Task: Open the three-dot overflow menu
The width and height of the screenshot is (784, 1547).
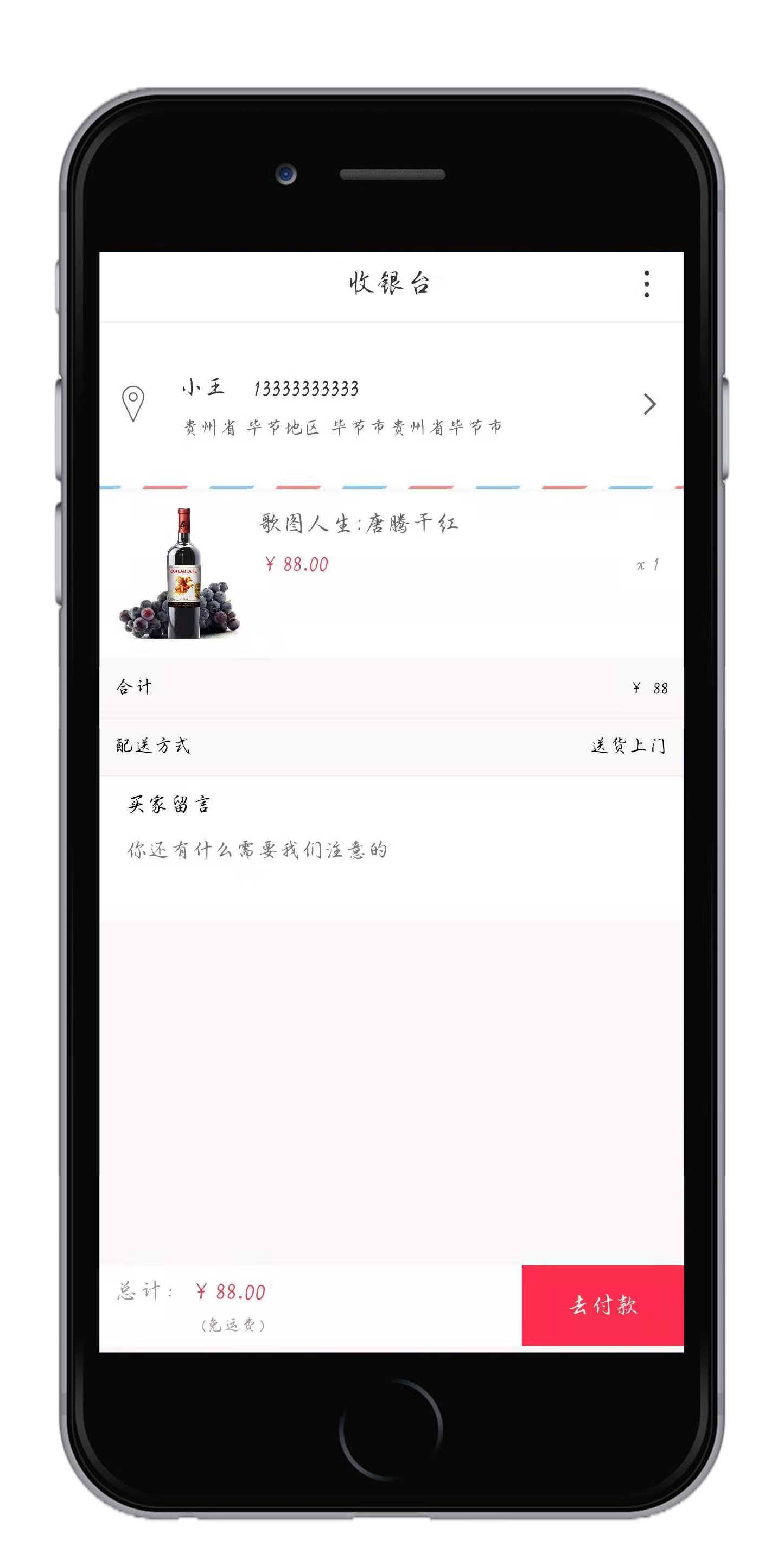Action: (646, 284)
